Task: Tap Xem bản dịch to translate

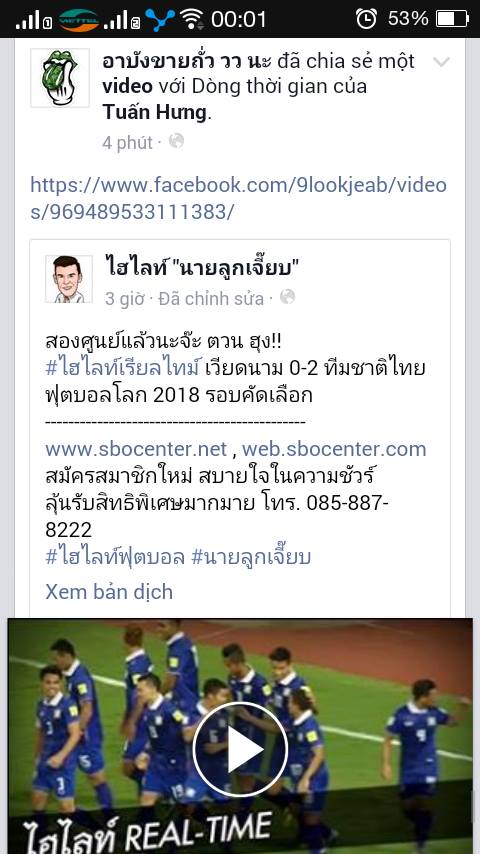Action: click(109, 591)
